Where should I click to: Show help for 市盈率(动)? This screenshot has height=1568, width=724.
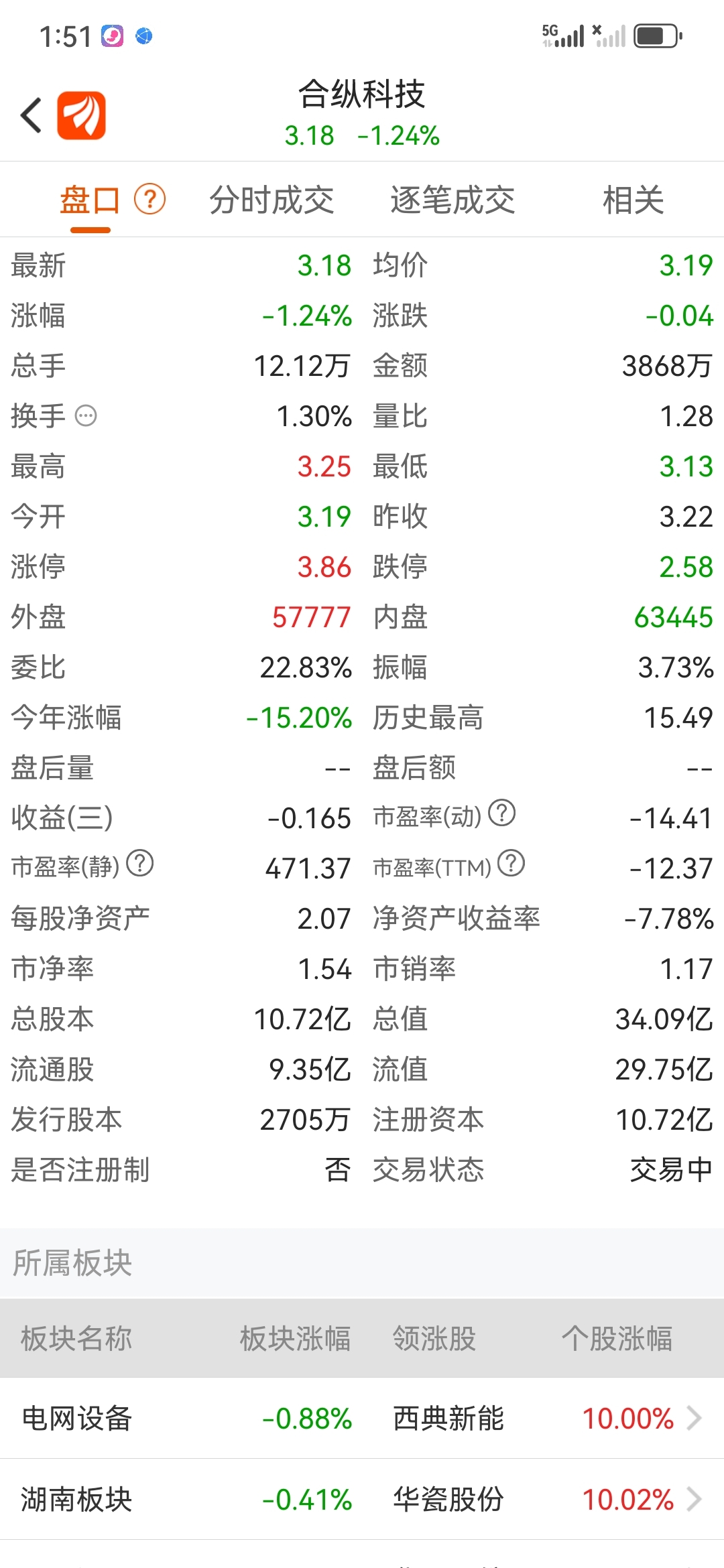501,813
